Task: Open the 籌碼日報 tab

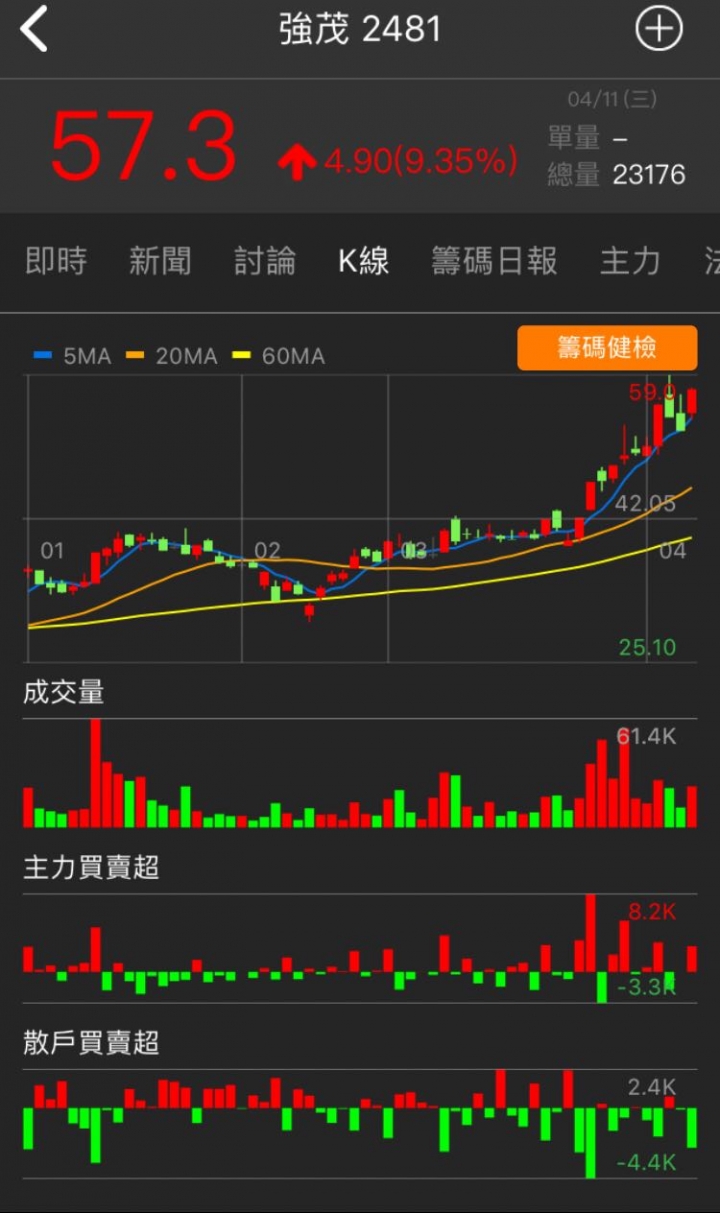Action: pos(494,261)
